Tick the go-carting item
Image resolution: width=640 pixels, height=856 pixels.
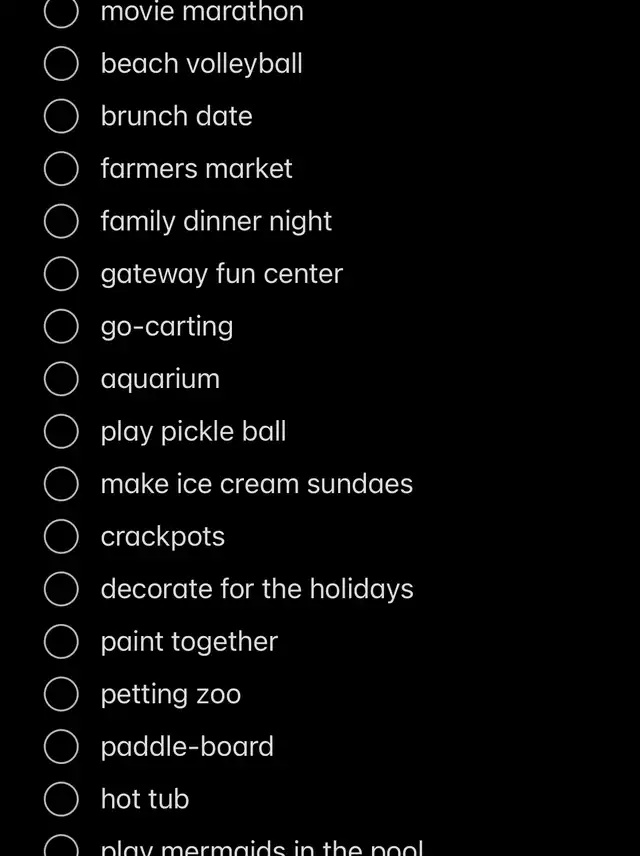tap(61, 326)
